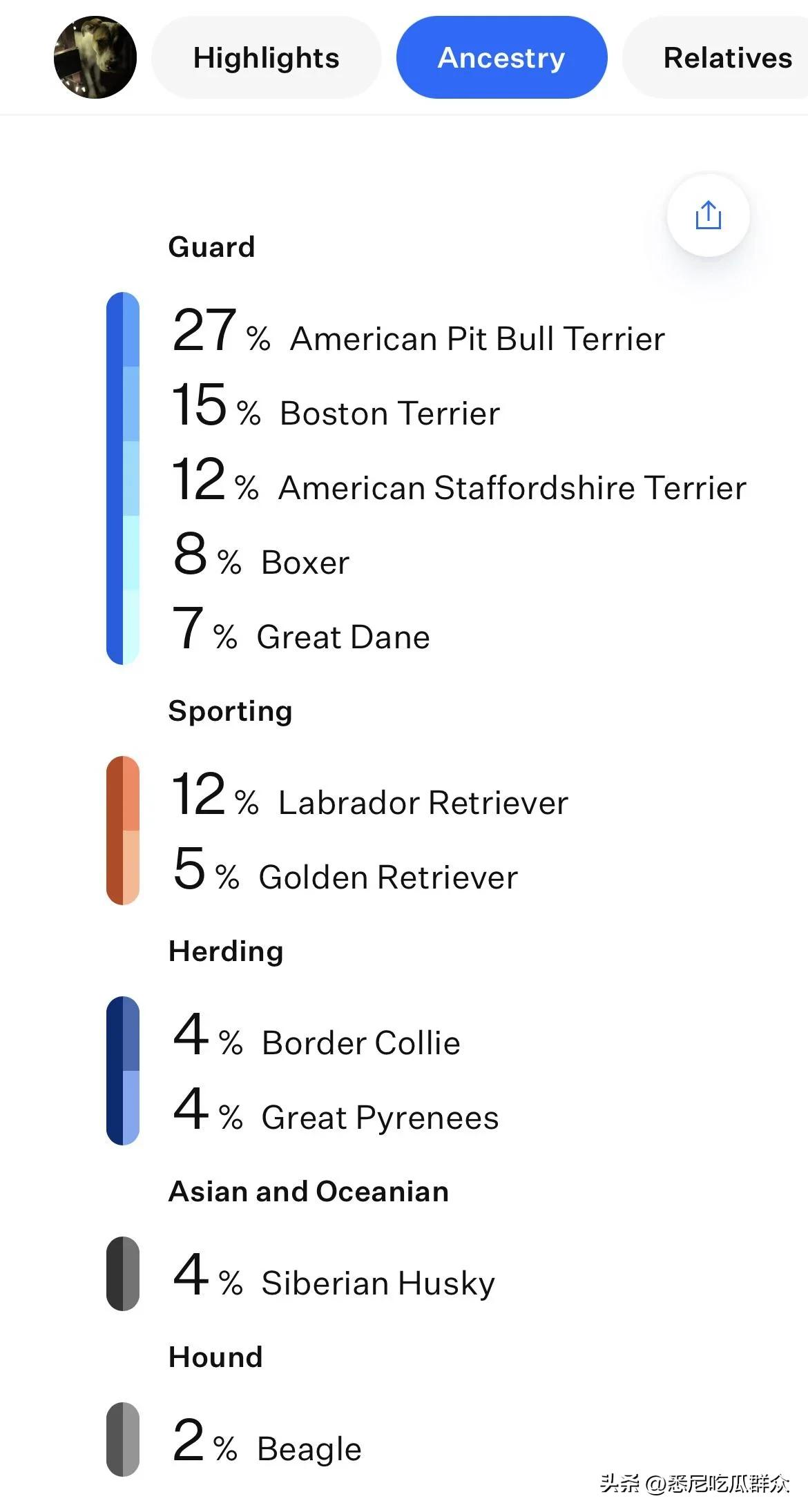
Task: Open the American Pit Bull Terrier breed row
Action: [419, 331]
